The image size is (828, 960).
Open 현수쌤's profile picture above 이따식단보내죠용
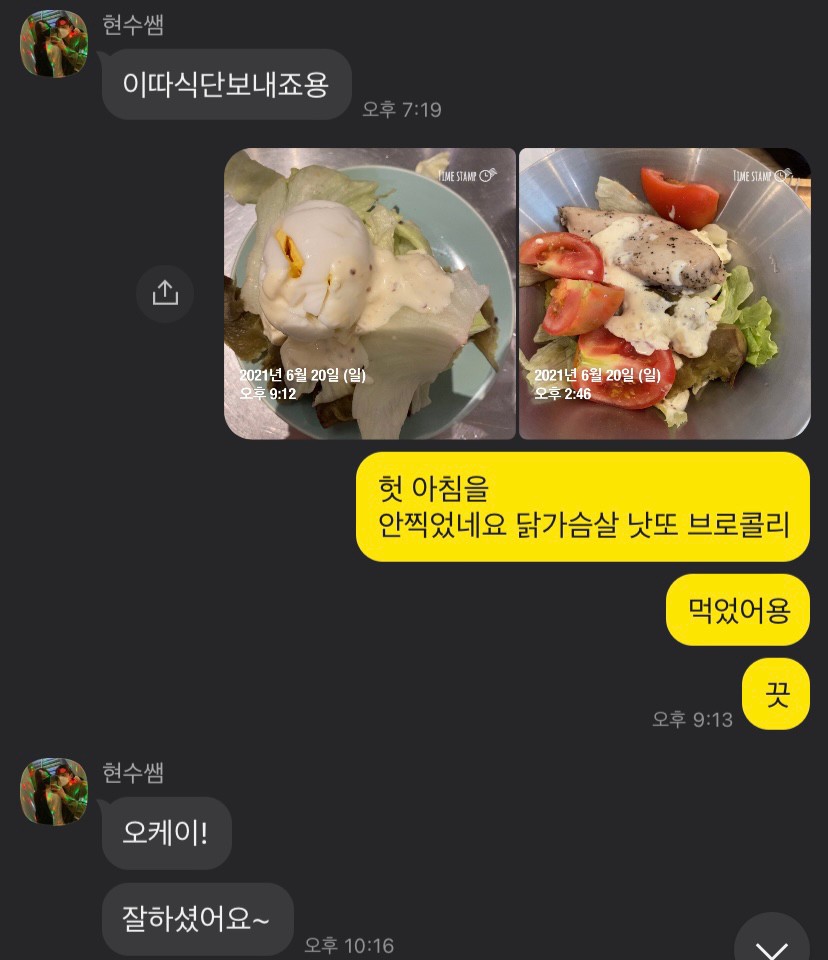click(x=54, y=44)
